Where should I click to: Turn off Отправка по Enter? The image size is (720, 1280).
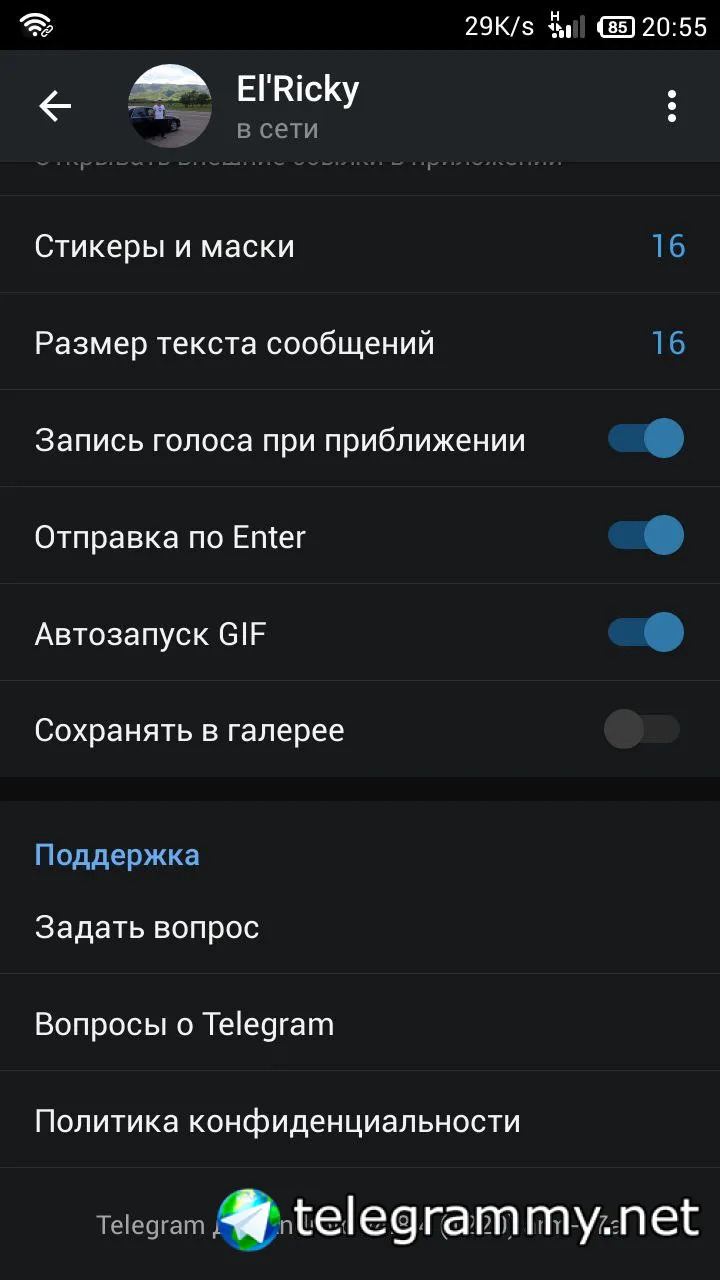pyautogui.click(x=645, y=536)
